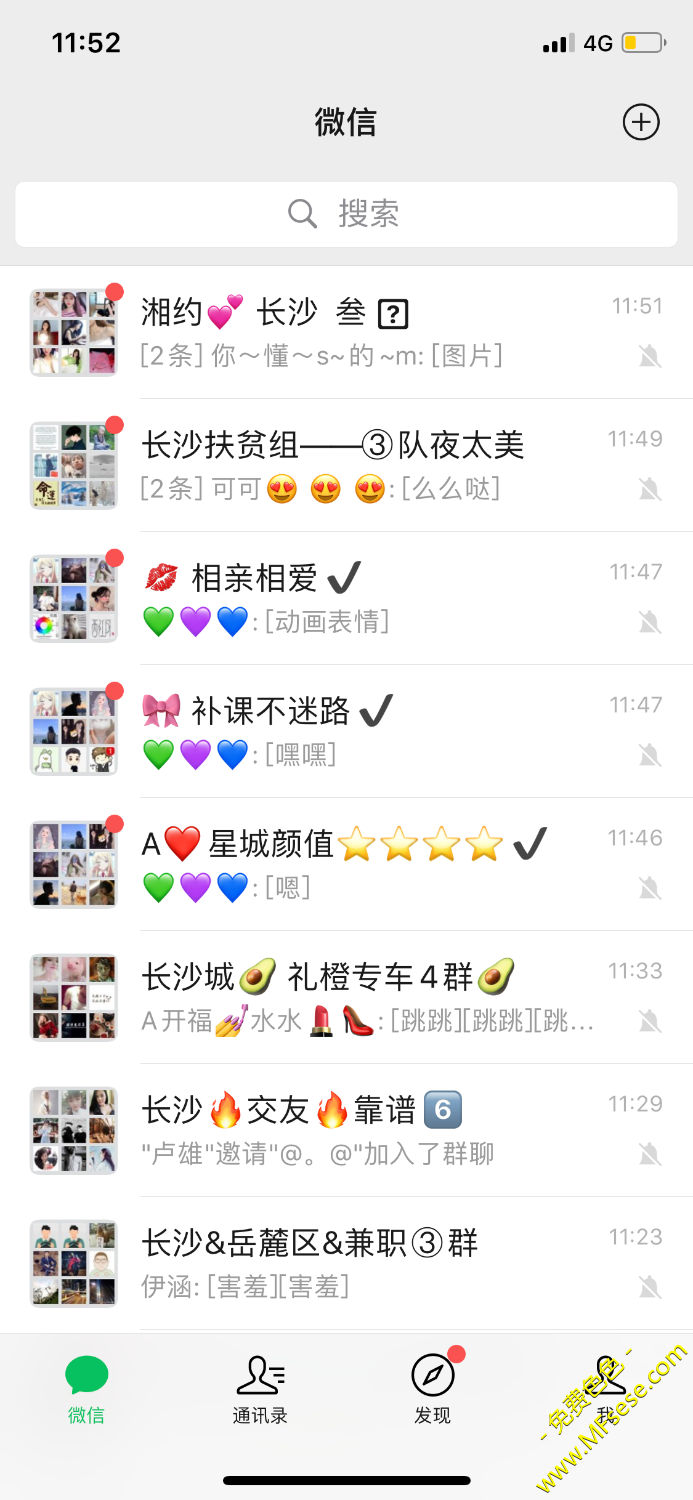Open the plus menu in the header
Image resolution: width=693 pixels, height=1500 pixels.
(641, 122)
